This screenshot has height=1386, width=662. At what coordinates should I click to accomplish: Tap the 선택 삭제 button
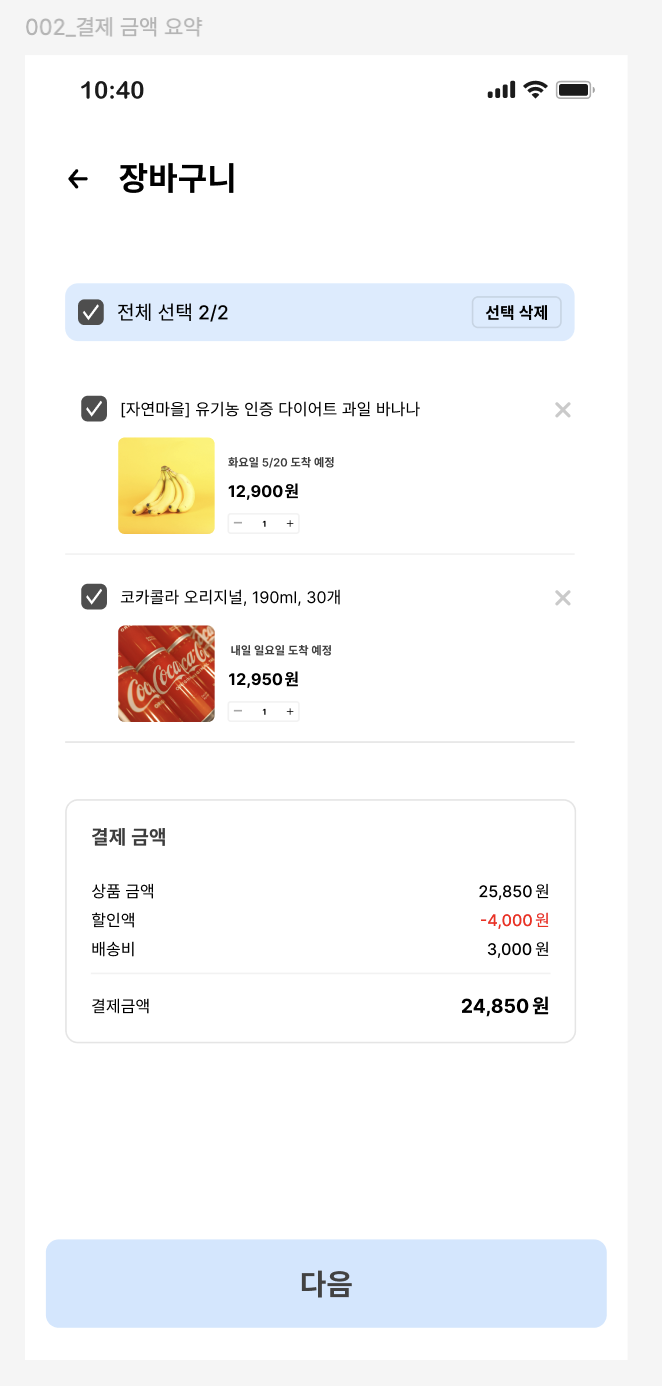[516, 312]
